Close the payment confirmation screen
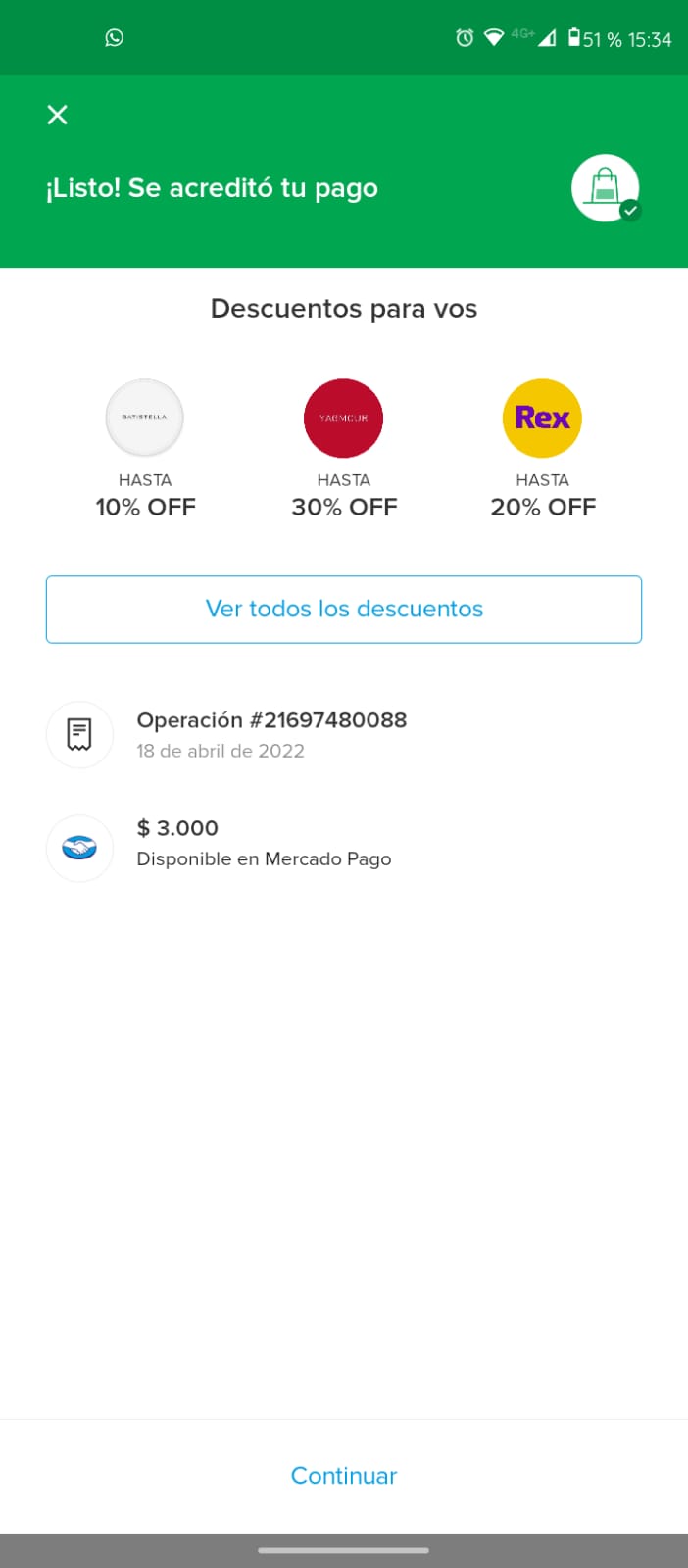The image size is (688, 1568). pyautogui.click(x=58, y=115)
